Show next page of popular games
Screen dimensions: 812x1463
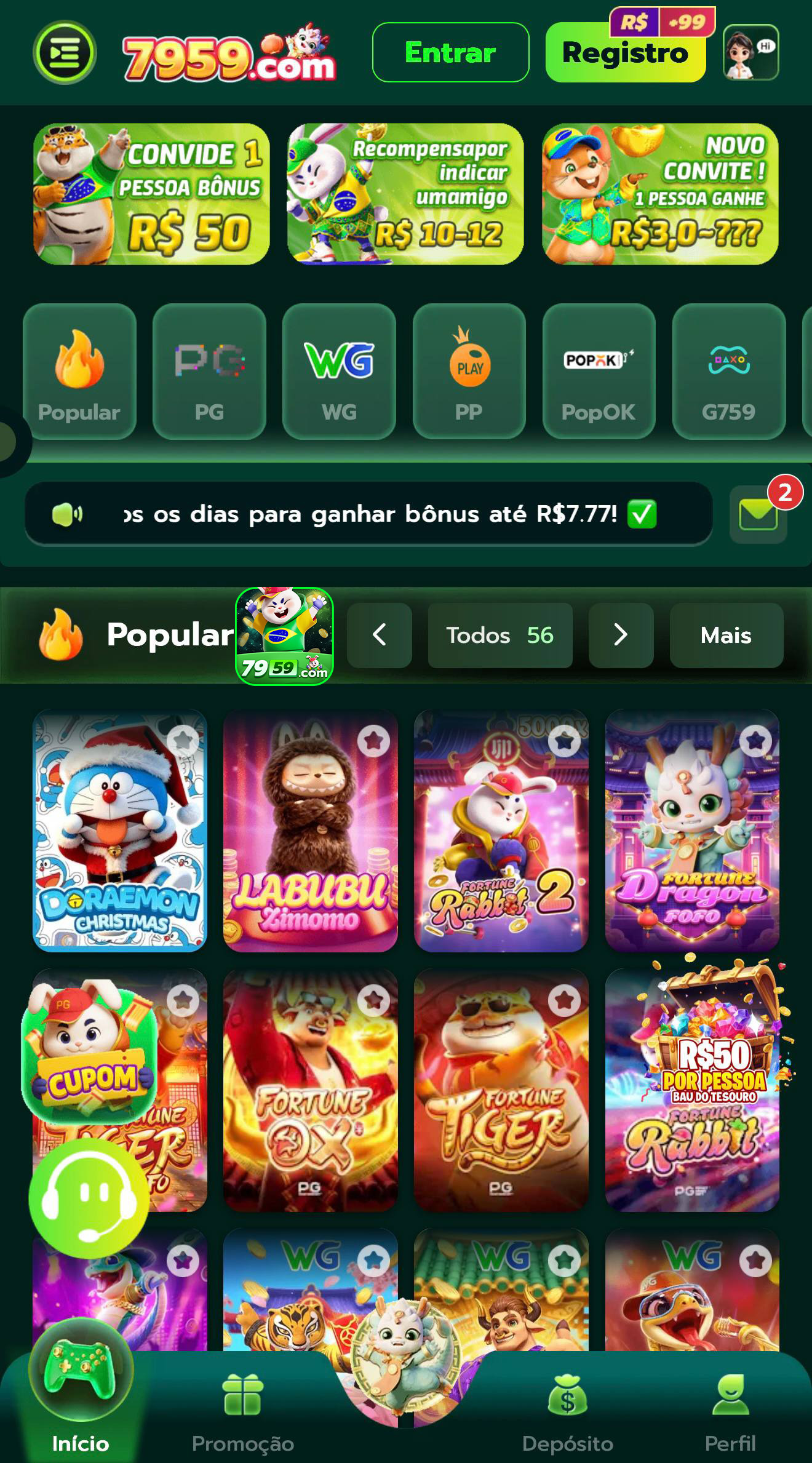point(621,635)
